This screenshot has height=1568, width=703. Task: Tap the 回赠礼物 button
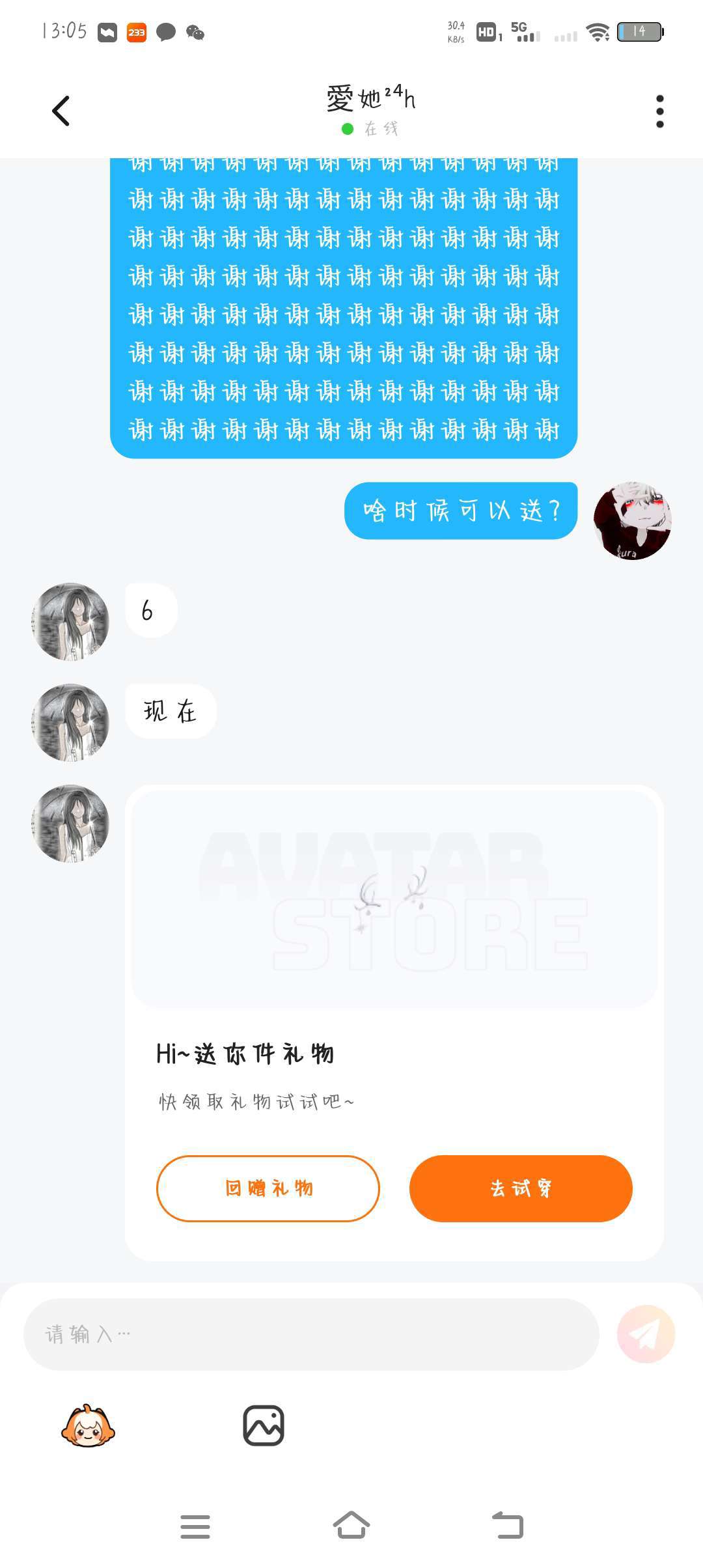pyautogui.click(x=268, y=1188)
